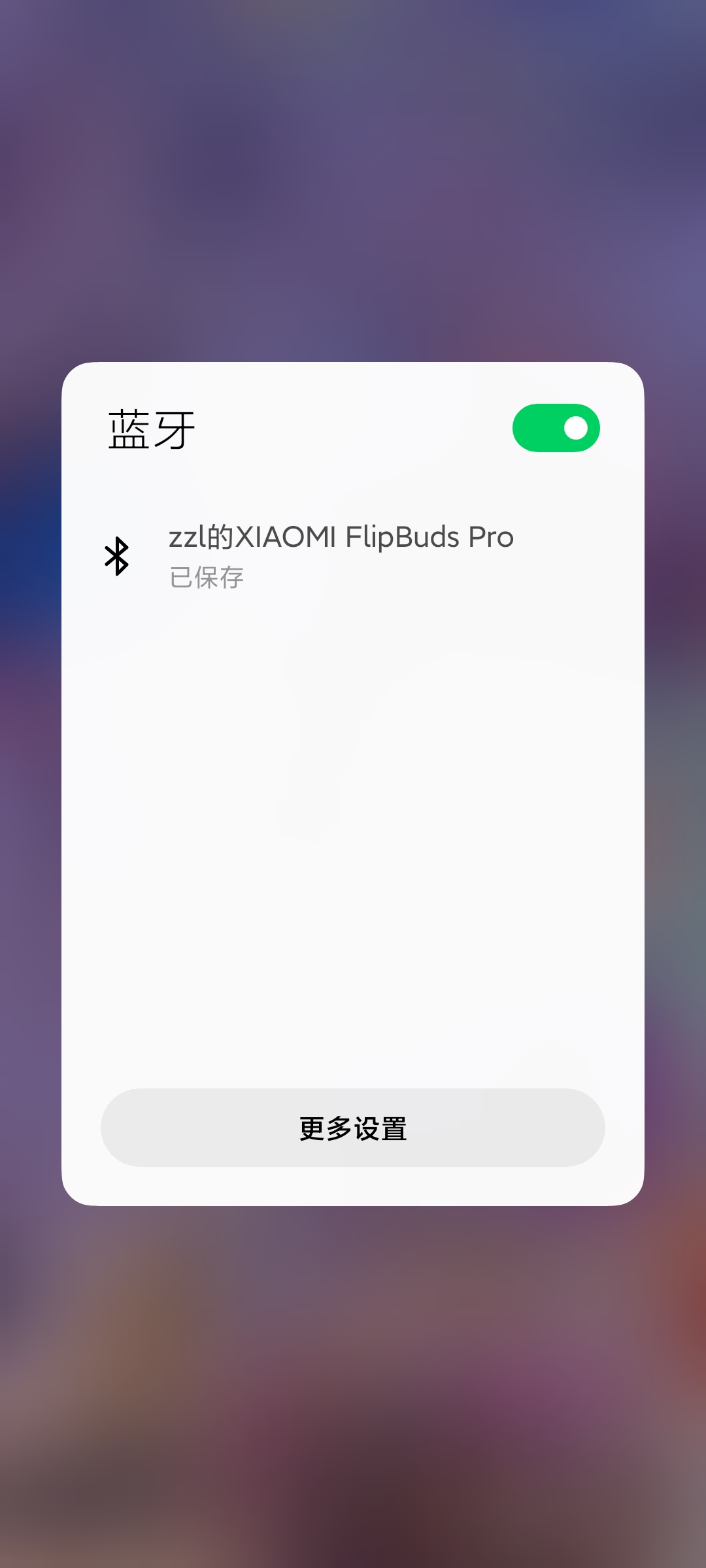Turn off the 蓝牙 Bluetooth switch
Screen dimensions: 706x1568
pos(556,428)
